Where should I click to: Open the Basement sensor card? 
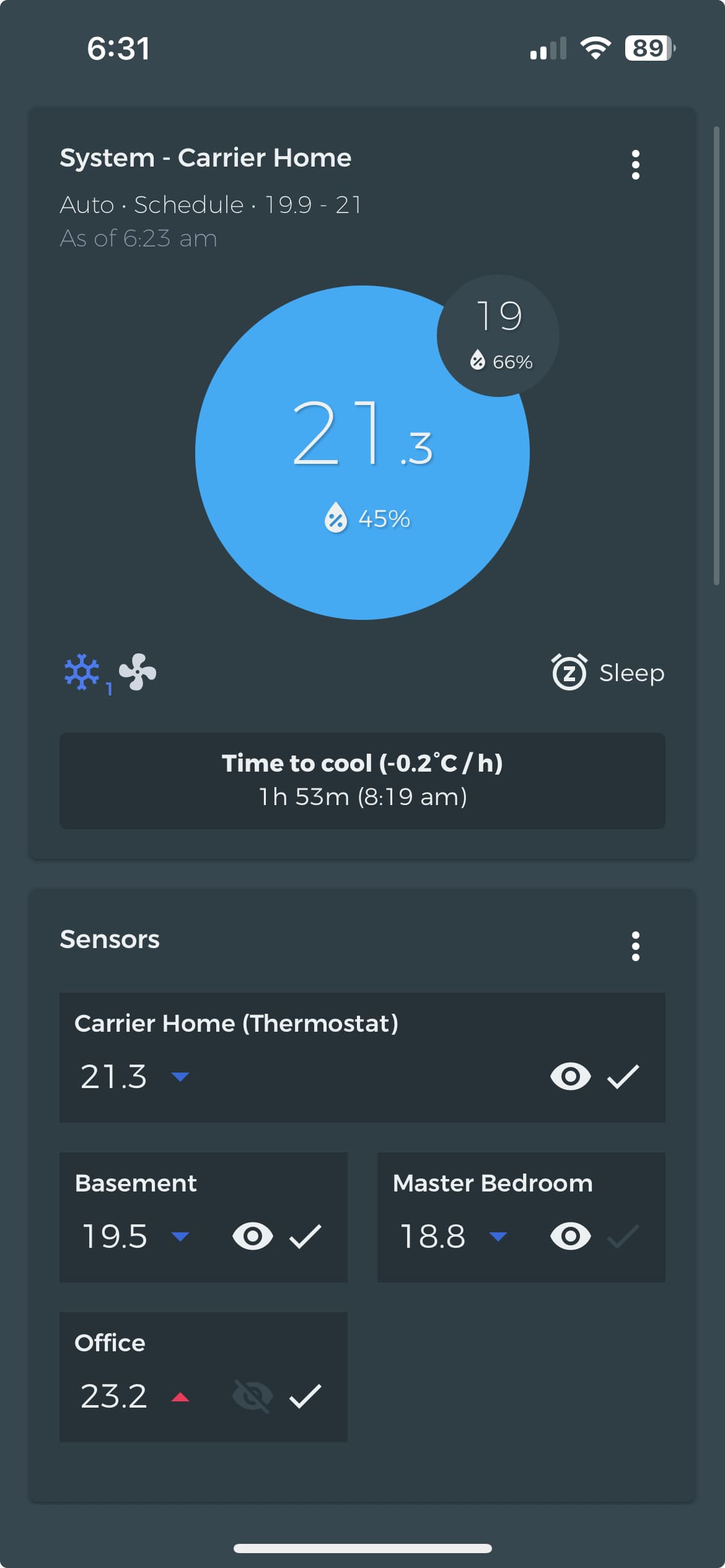click(203, 1217)
